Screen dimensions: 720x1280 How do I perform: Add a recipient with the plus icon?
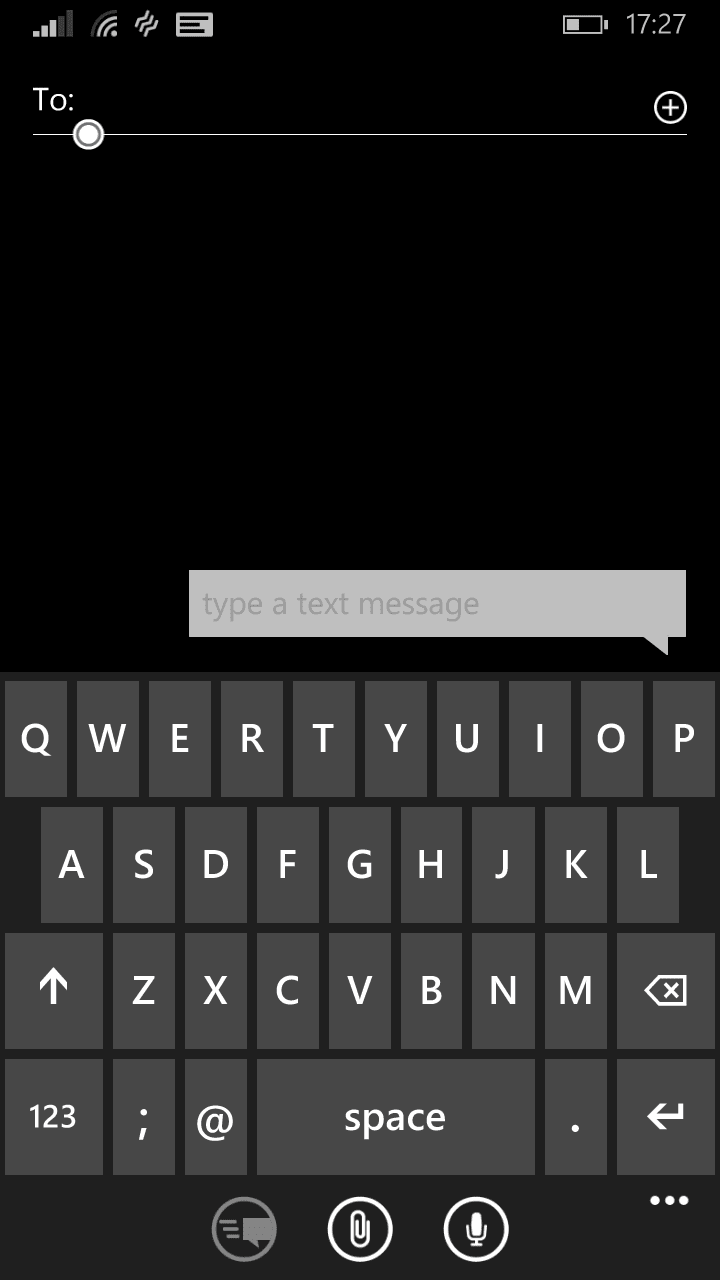(x=670, y=107)
